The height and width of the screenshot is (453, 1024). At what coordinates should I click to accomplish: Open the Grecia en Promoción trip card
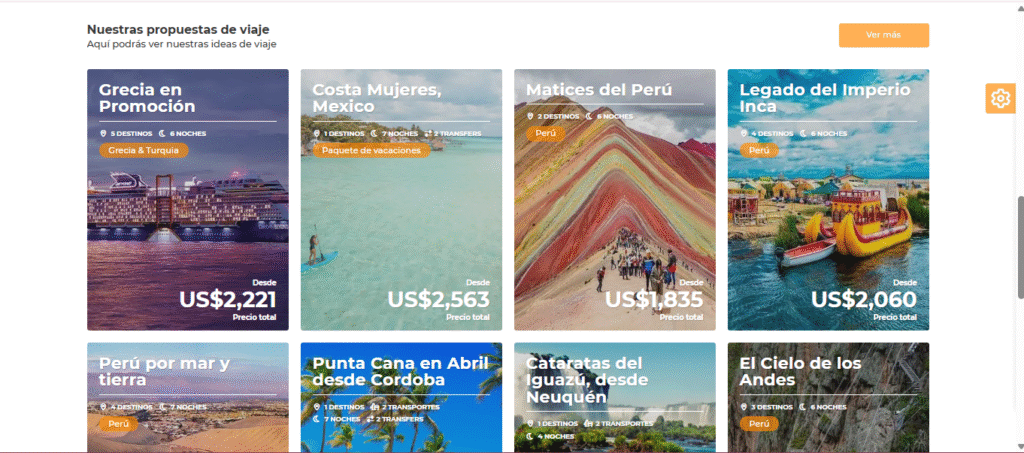coord(188,200)
